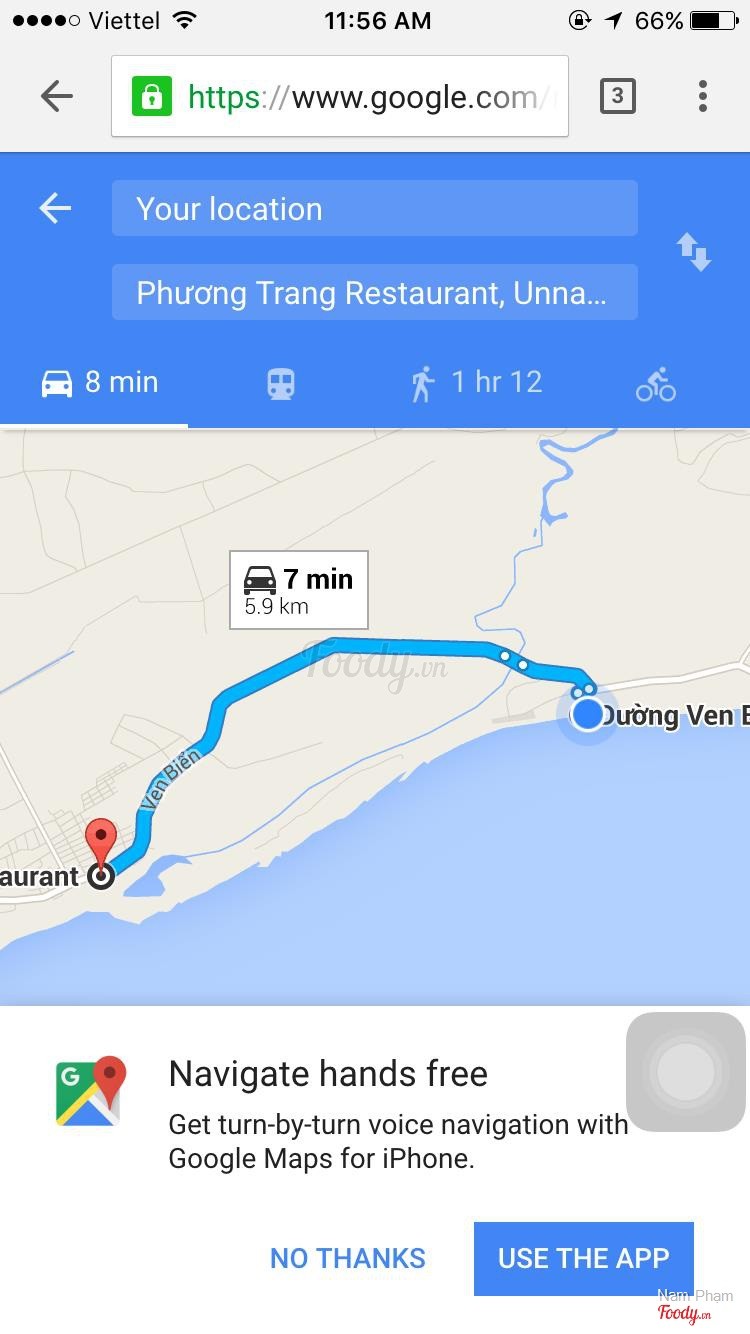Open the browser overflow menu
Viewport: 750px width, 1334px height.
703,96
